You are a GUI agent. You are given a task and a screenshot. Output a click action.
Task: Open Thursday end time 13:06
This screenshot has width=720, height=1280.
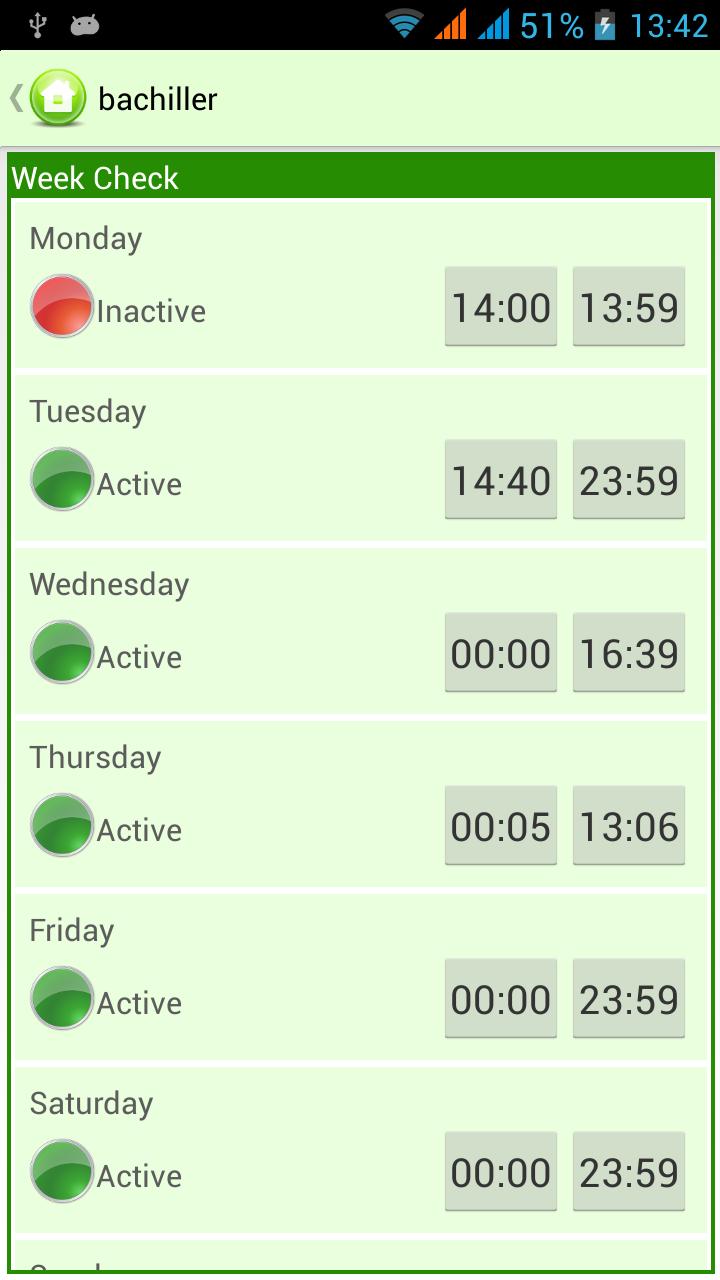tap(628, 826)
